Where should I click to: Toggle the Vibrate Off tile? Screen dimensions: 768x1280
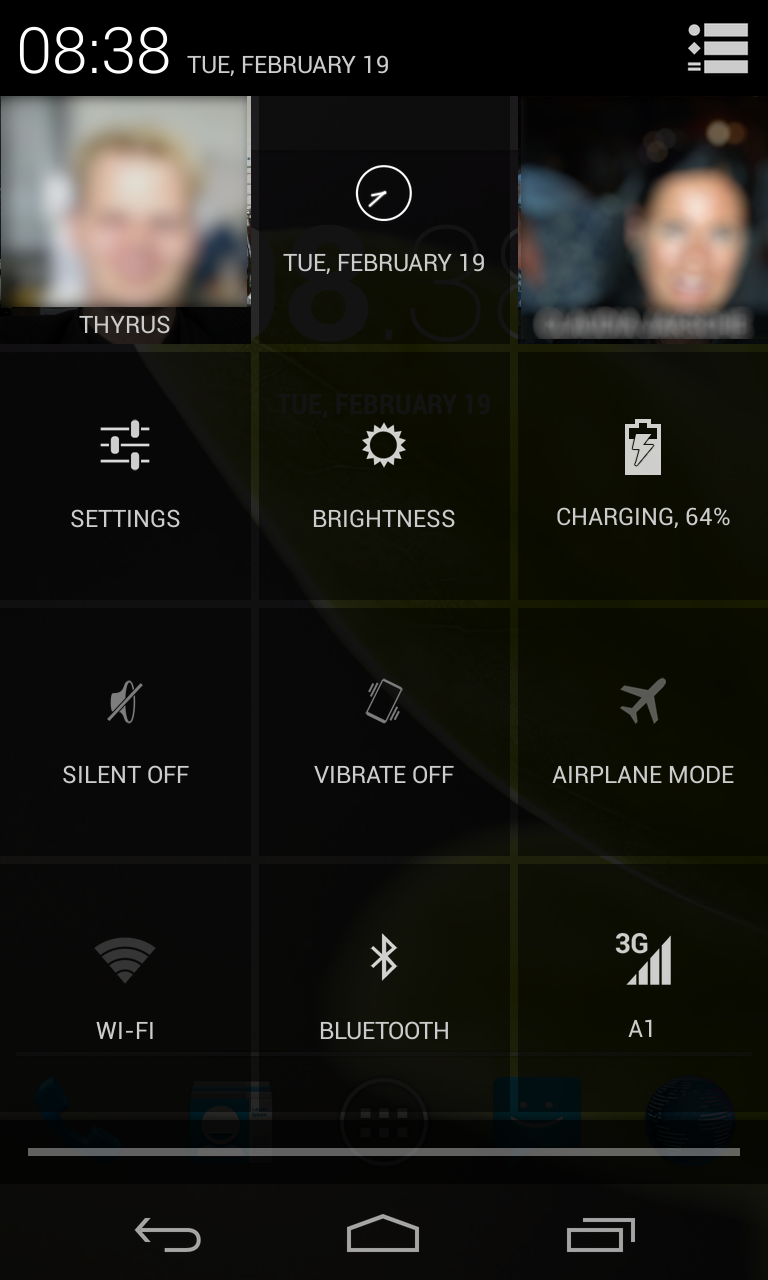coord(384,730)
